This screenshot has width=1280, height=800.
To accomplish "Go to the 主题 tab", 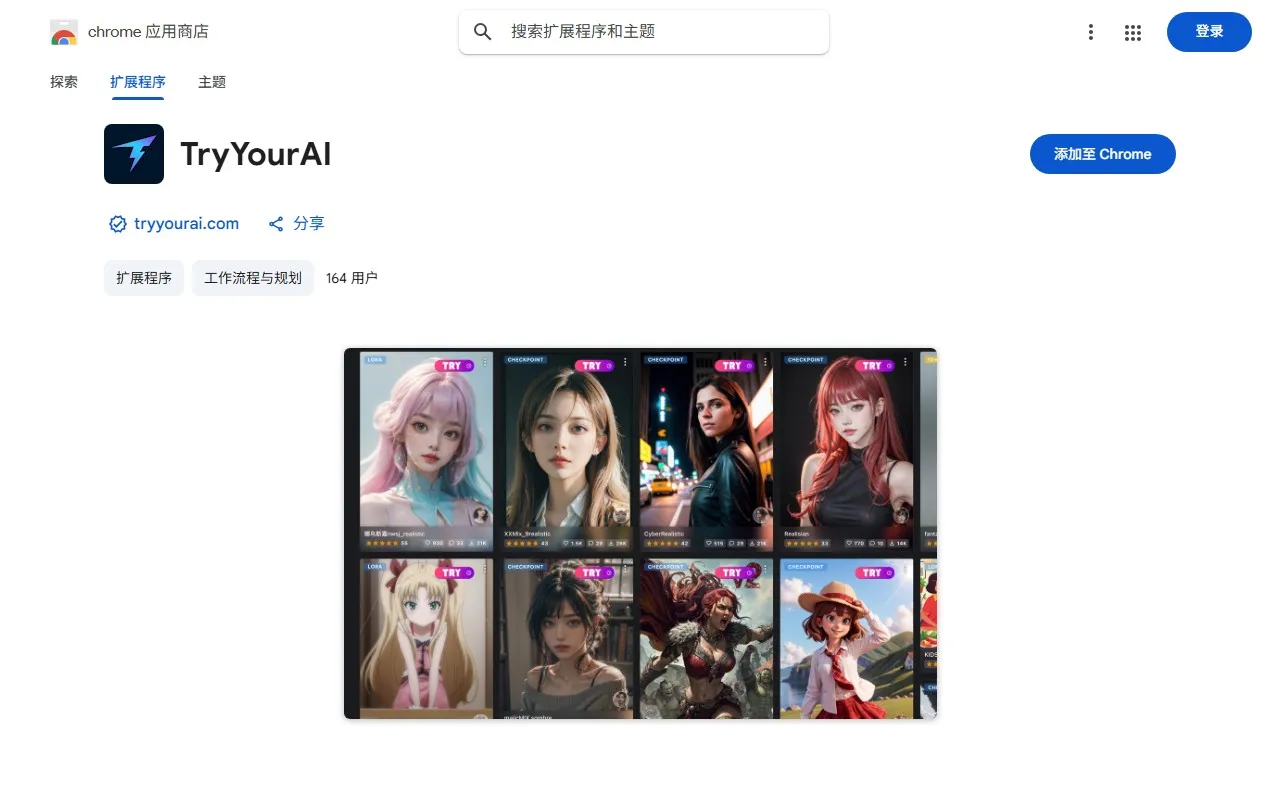I will click(x=212, y=82).
